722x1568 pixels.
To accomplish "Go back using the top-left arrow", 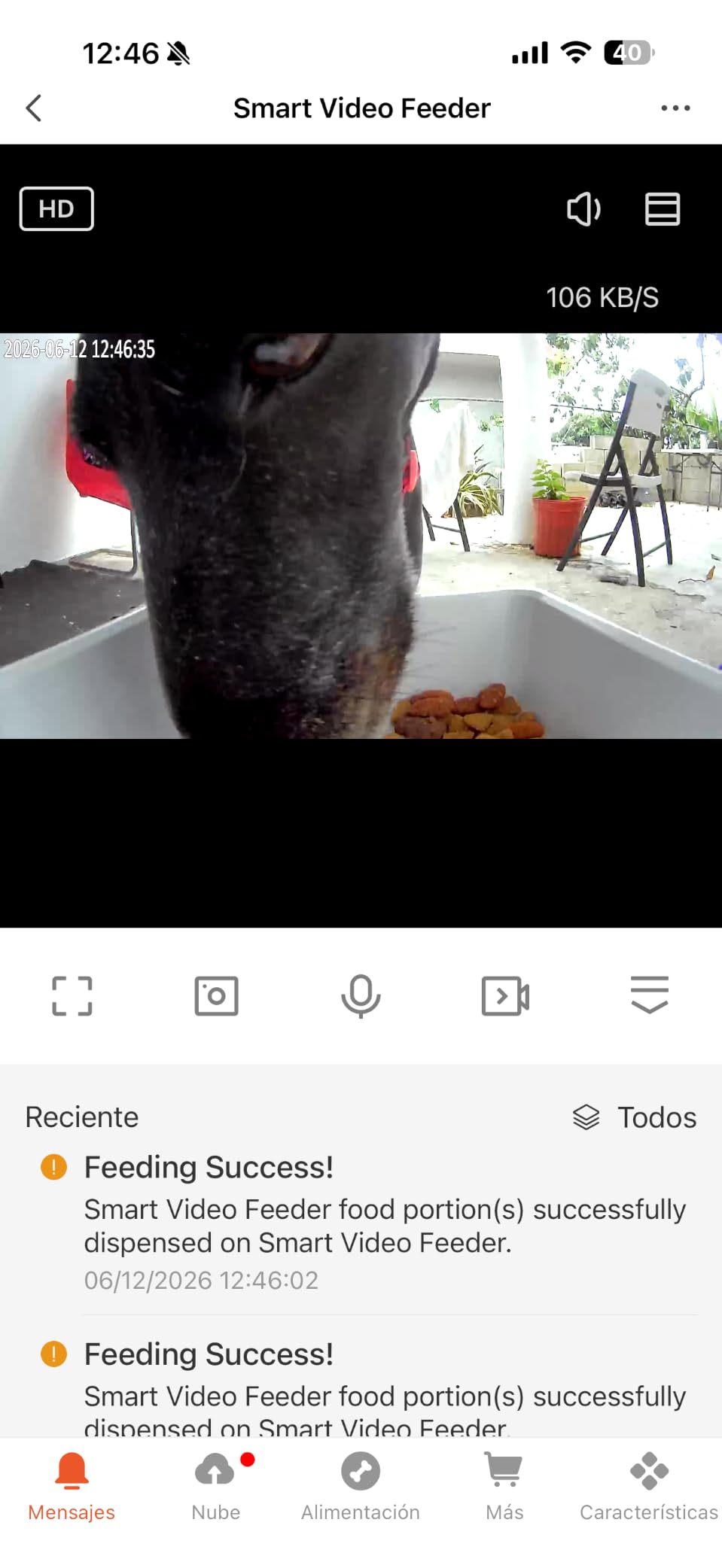I will [x=34, y=108].
